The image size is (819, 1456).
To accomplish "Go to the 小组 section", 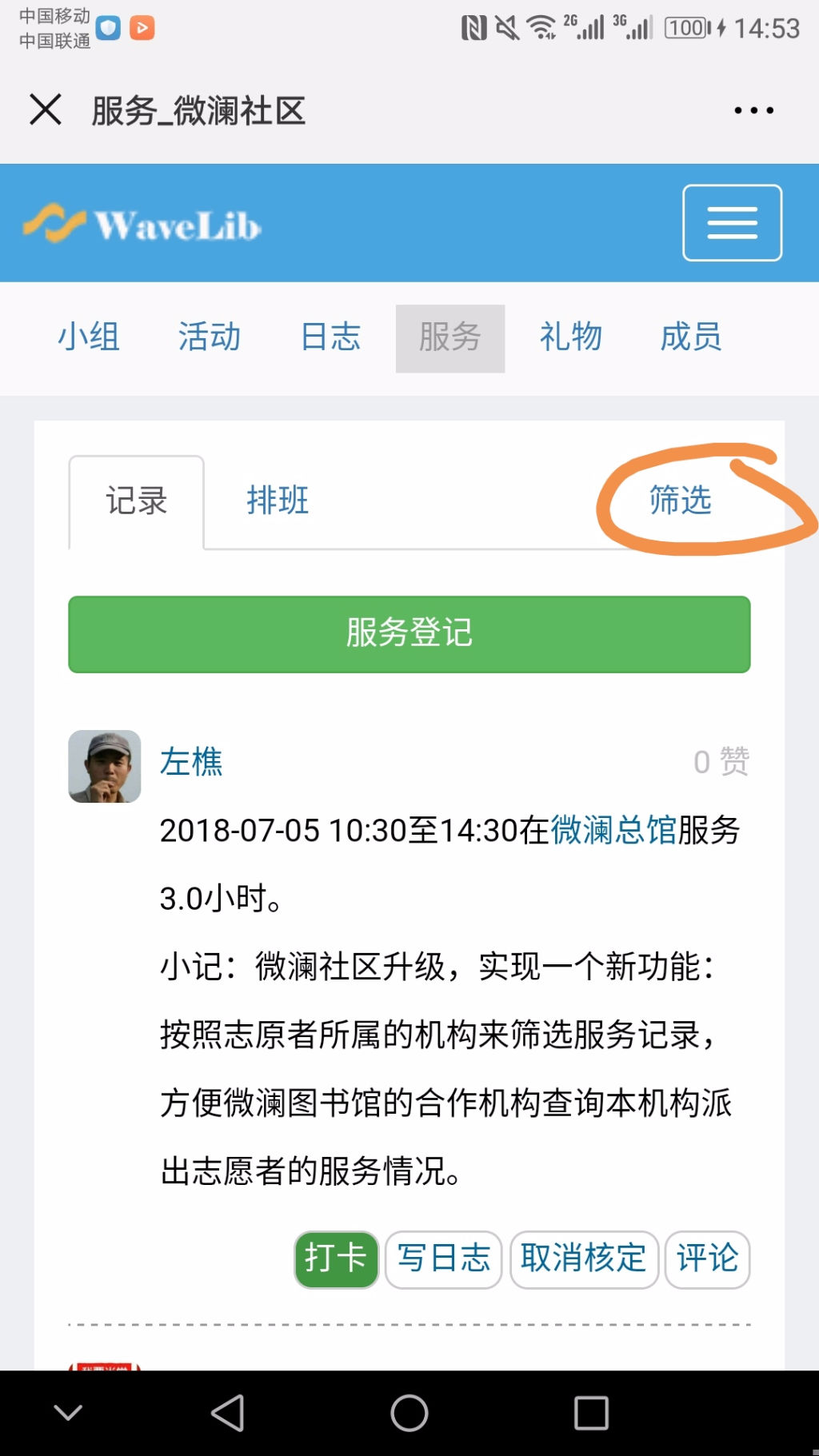I will pyautogui.click(x=89, y=337).
